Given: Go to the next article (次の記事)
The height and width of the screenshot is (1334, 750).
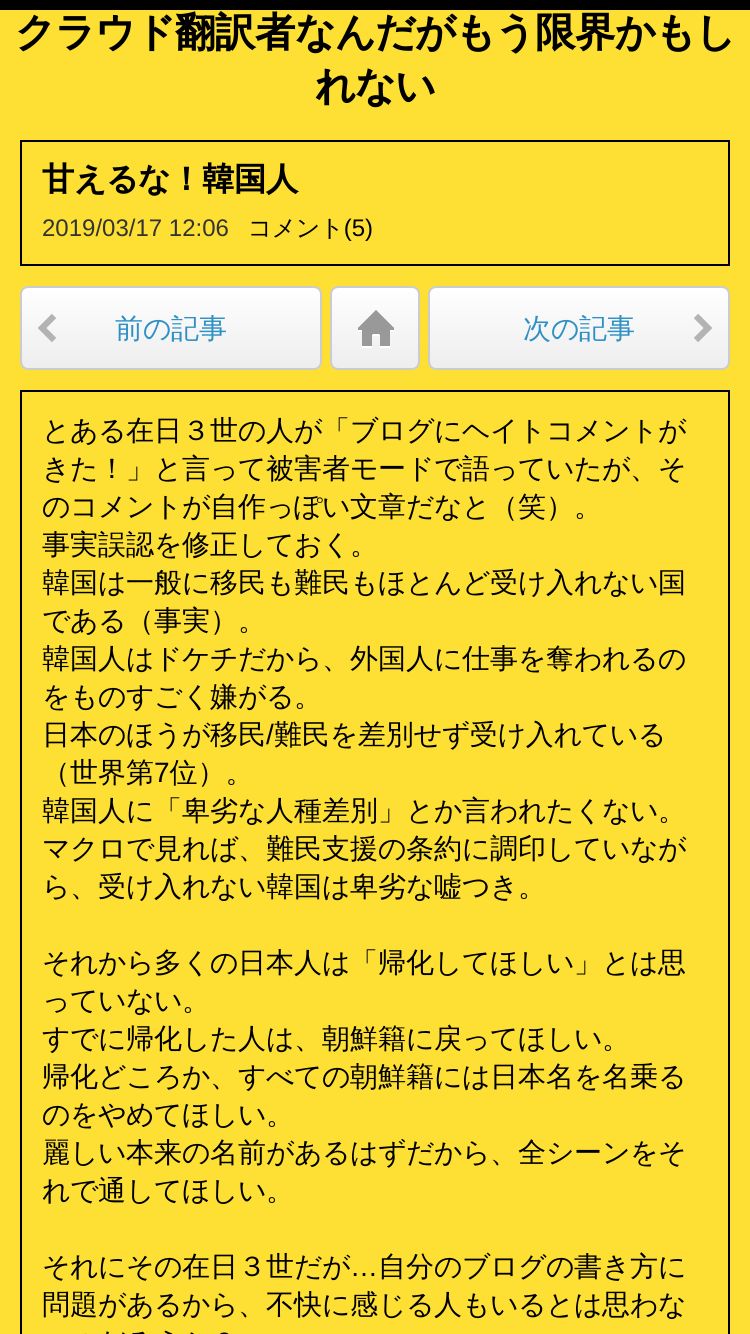Looking at the screenshot, I should 579,328.
